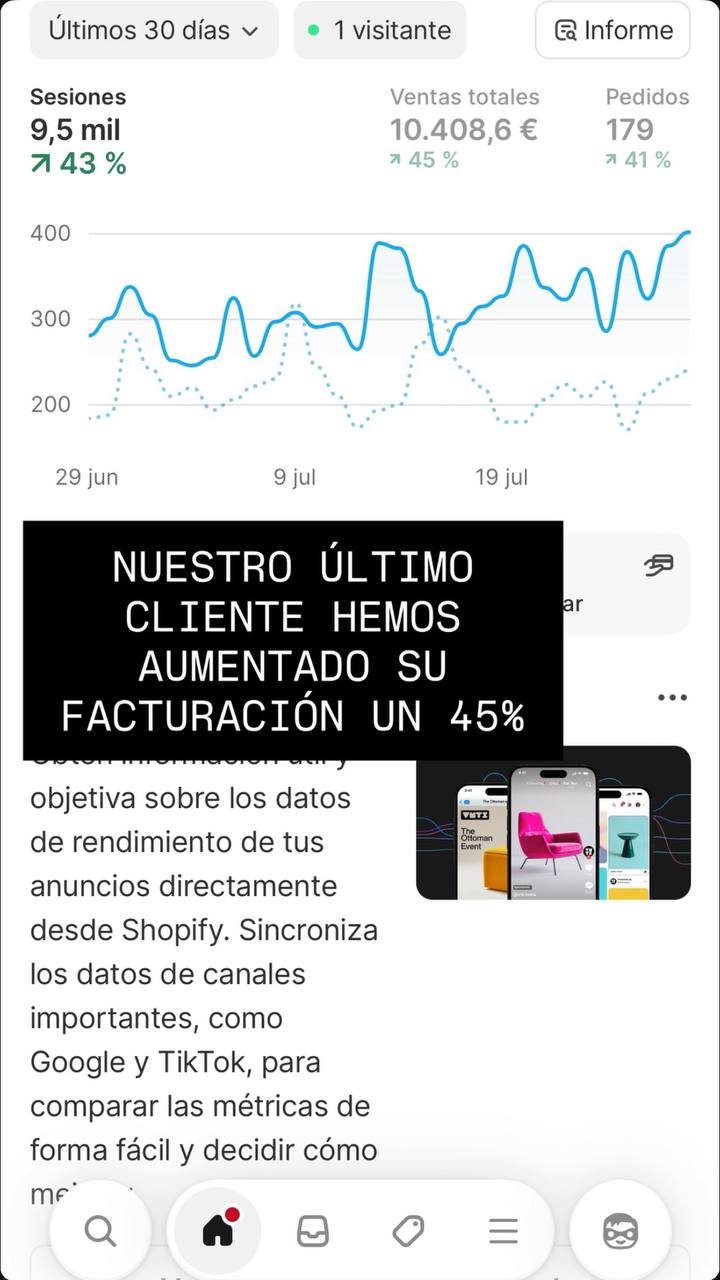Open the Últimos 30 días date range dropdown
Image resolution: width=720 pixels, height=1280 pixels.
click(153, 30)
